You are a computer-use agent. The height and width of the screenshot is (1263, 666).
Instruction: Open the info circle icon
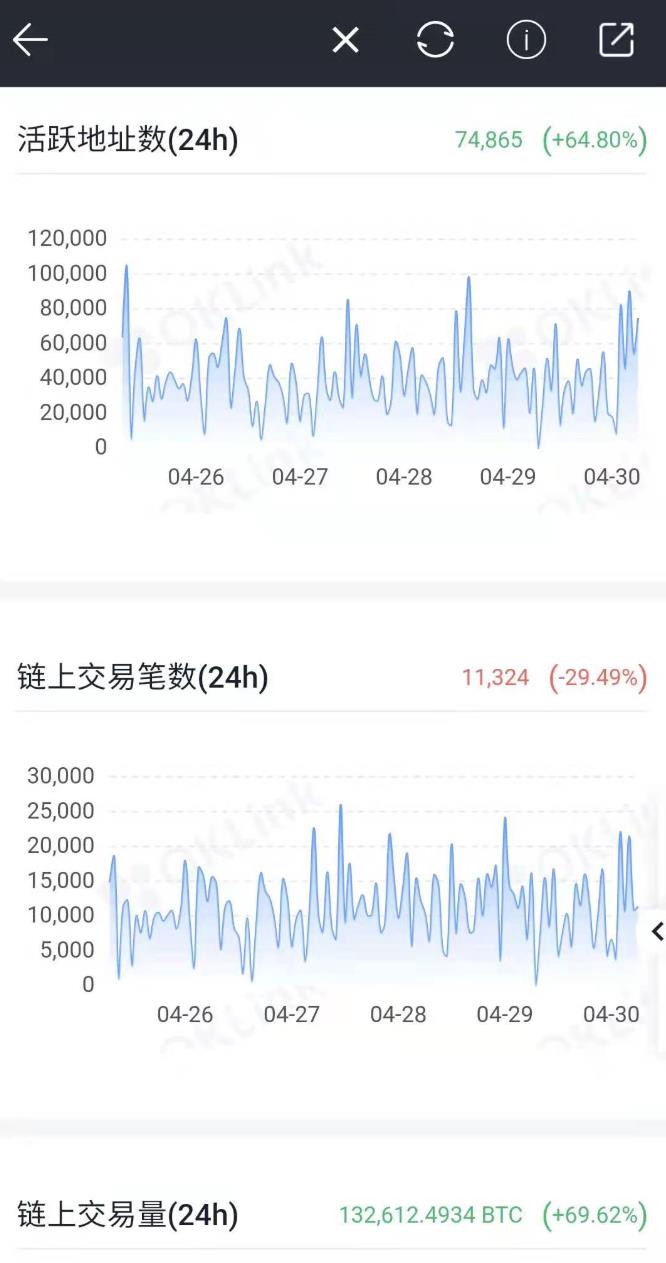pos(526,40)
